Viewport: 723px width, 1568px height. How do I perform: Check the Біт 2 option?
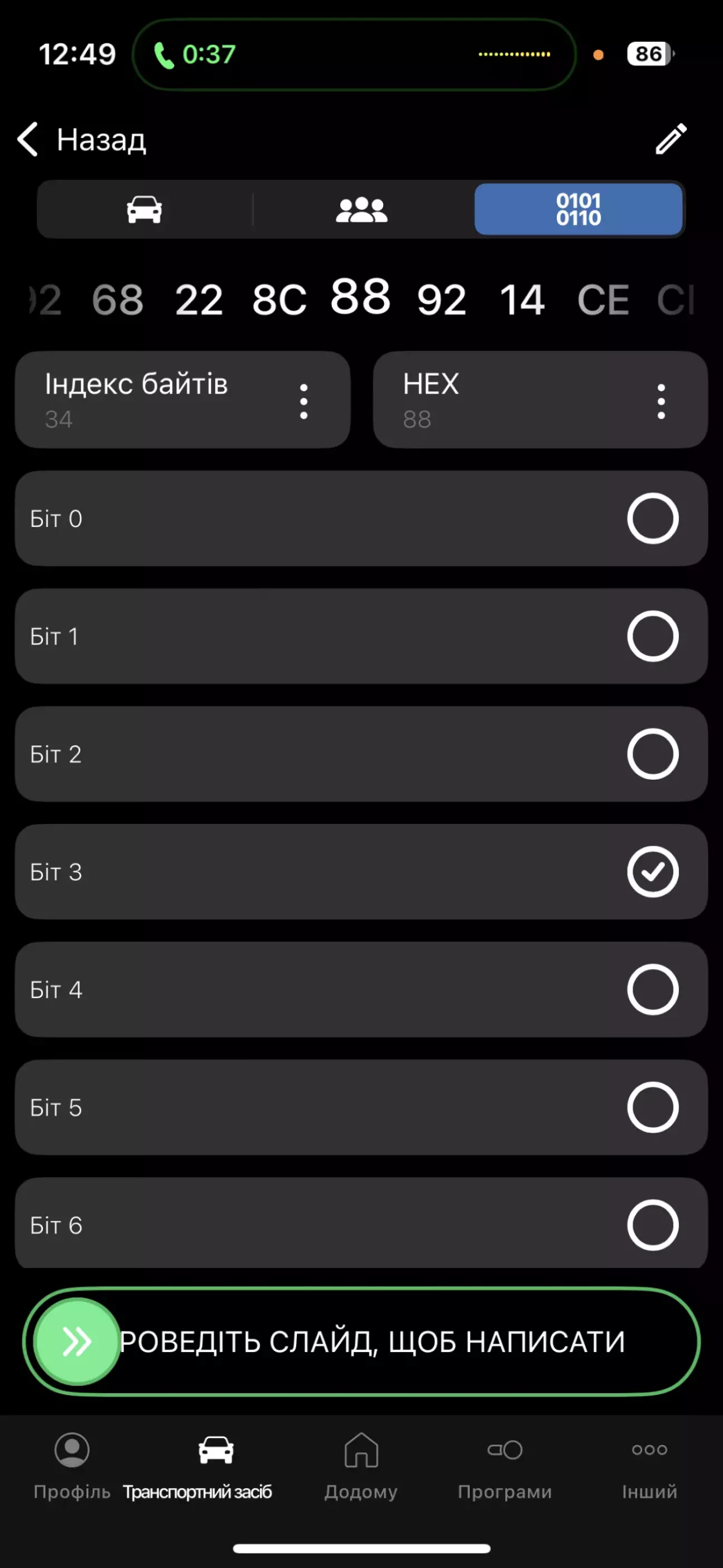coord(652,754)
